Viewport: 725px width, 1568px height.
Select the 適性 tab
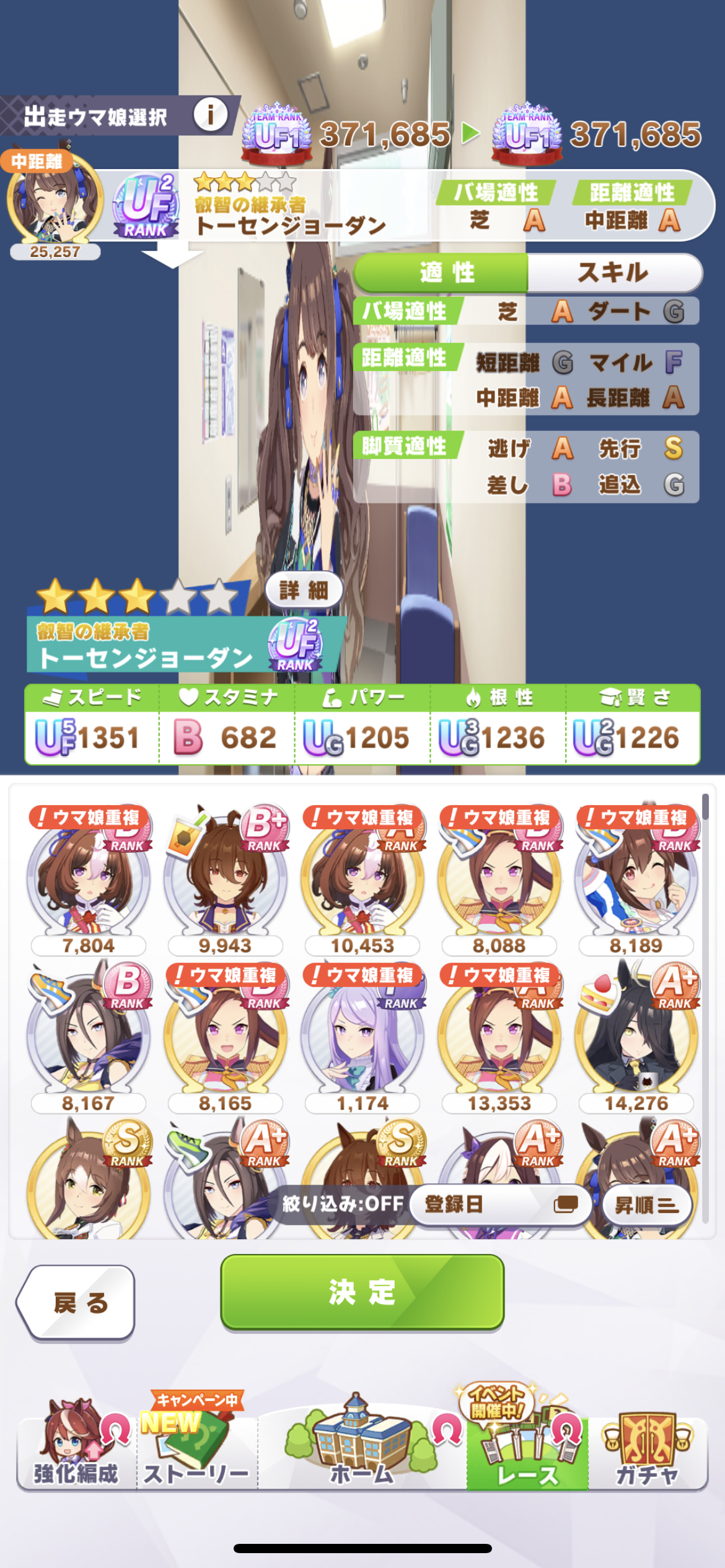(x=446, y=272)
